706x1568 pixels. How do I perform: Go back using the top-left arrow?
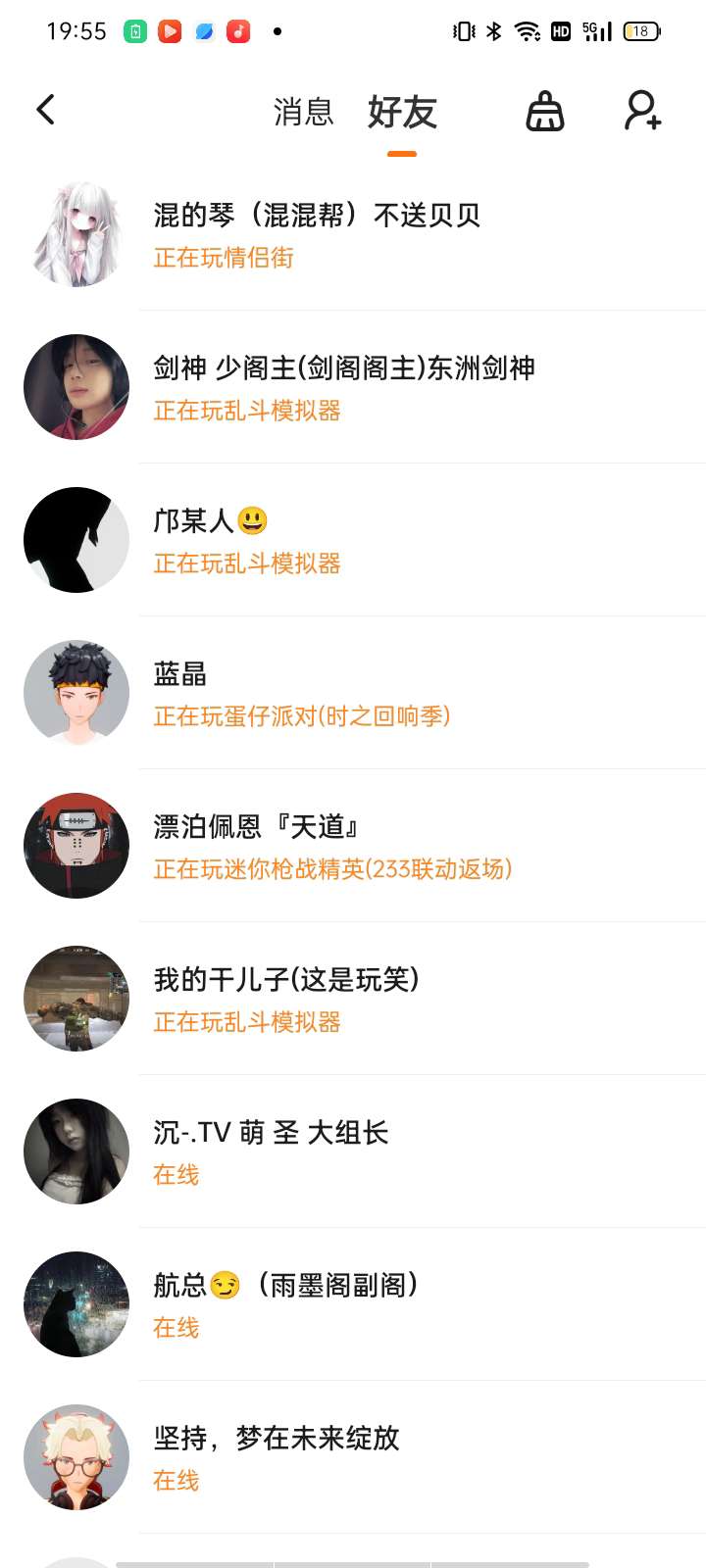click(x=46, y=110)
